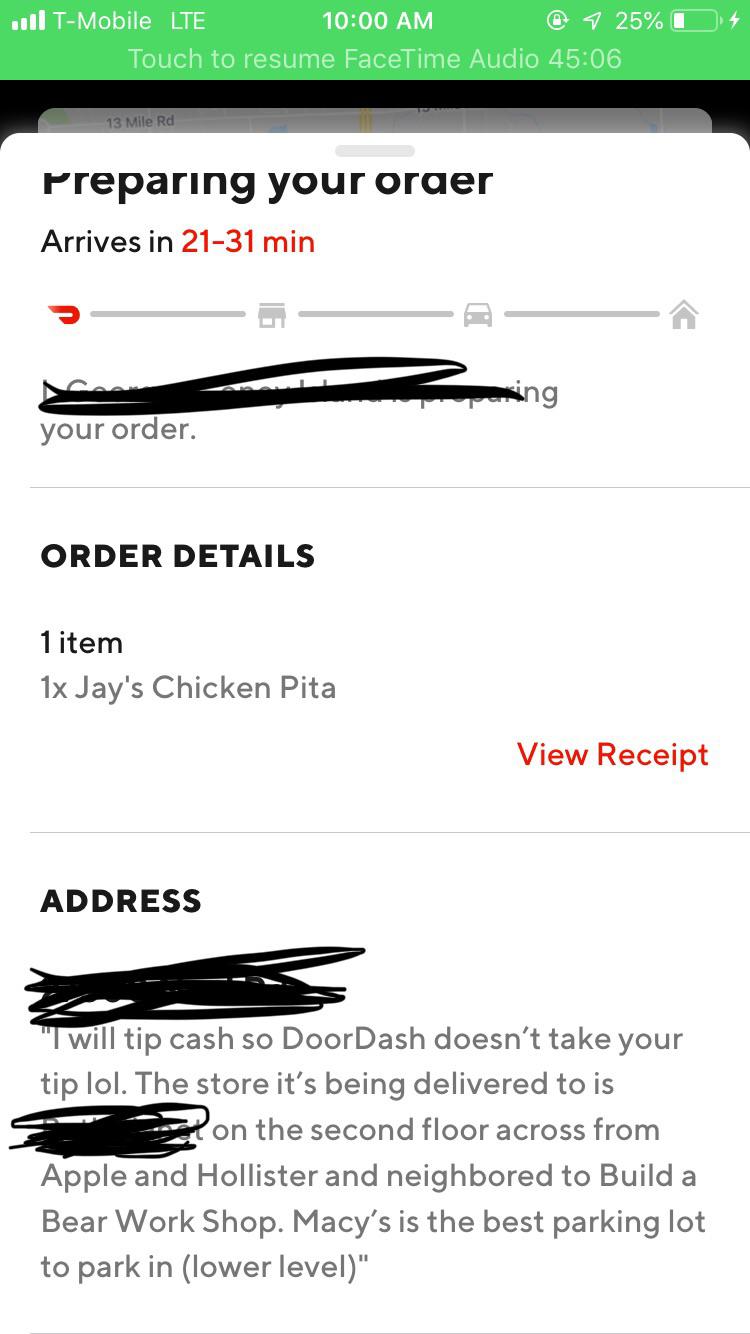Tap the 21-31 min arrival estimate
This screenshot has width=750, height=1334.
pyautogui.click(x=247, y=241)
